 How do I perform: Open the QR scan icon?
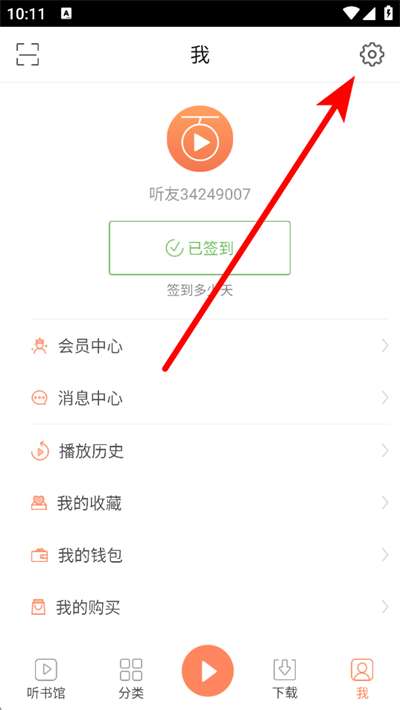point(28,55)
